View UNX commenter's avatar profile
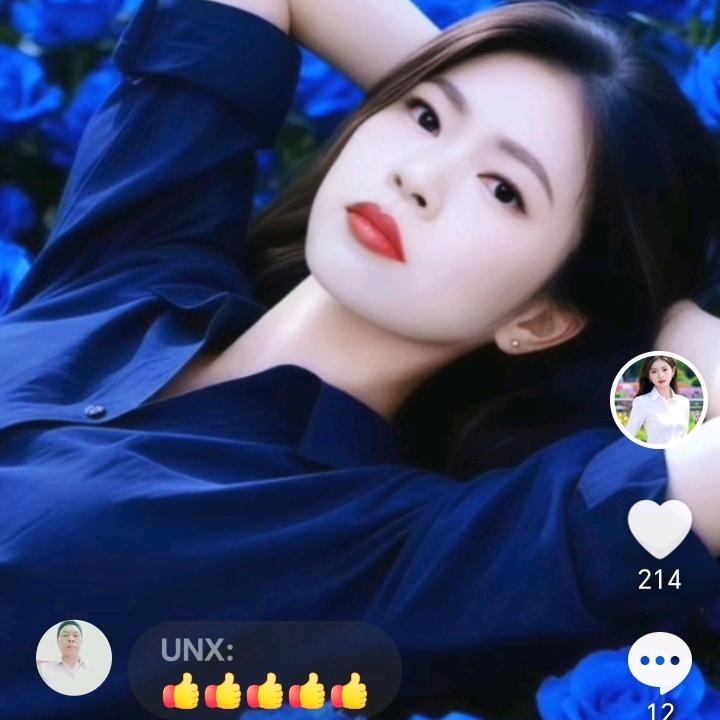Screen dimensions: 720x720 [74, 657]
